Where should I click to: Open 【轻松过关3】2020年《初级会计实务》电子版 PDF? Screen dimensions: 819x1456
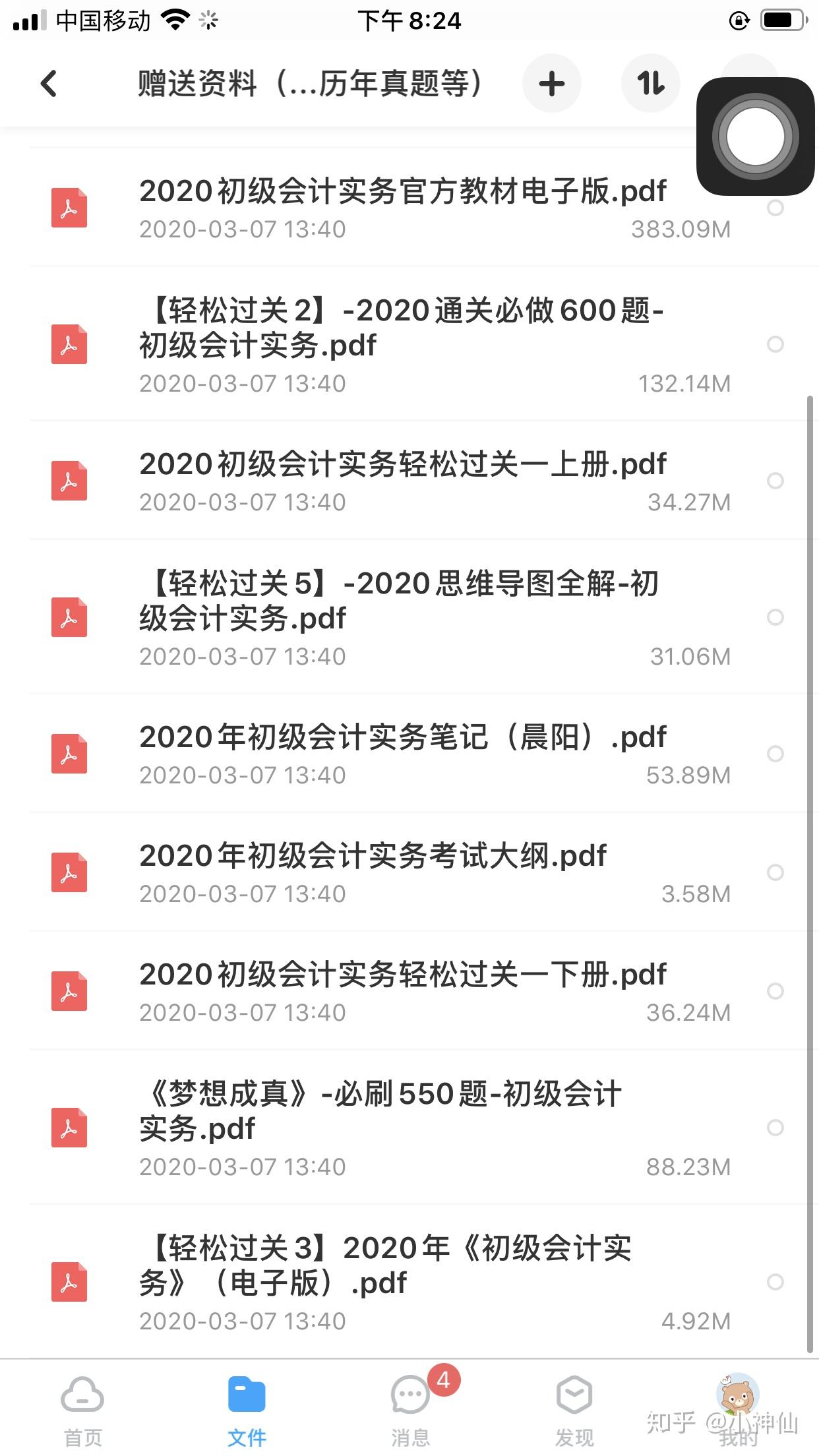[402, 1281]
